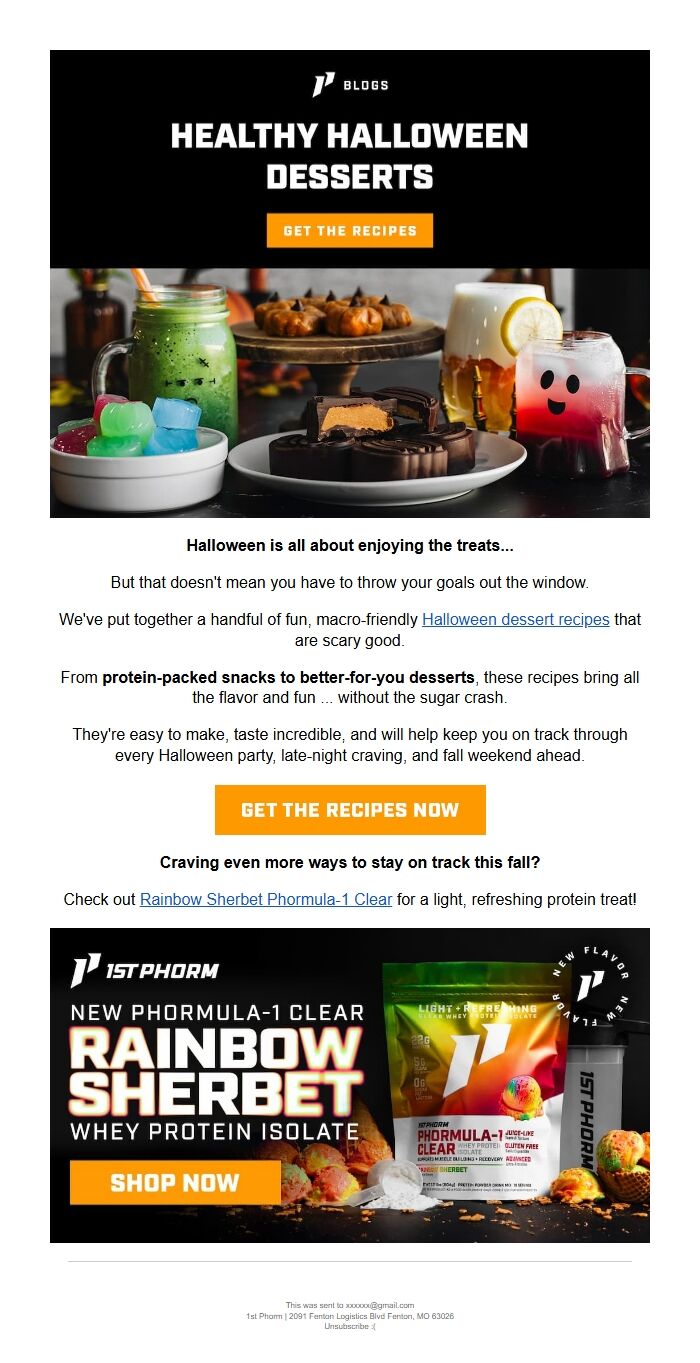Tap the Unsubscribe link in the footer

coord(346,1326)
